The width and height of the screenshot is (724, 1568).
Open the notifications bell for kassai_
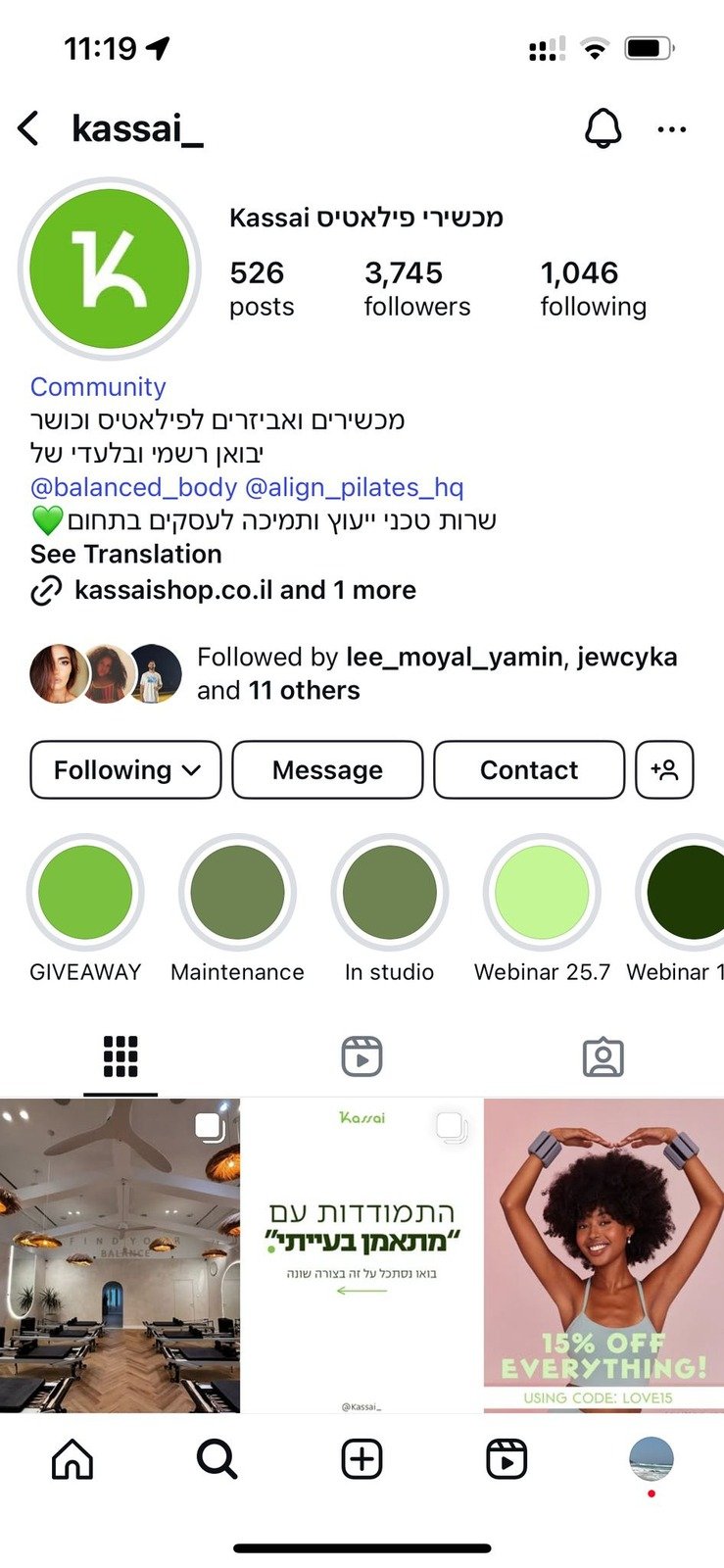[x=603, y=128]
